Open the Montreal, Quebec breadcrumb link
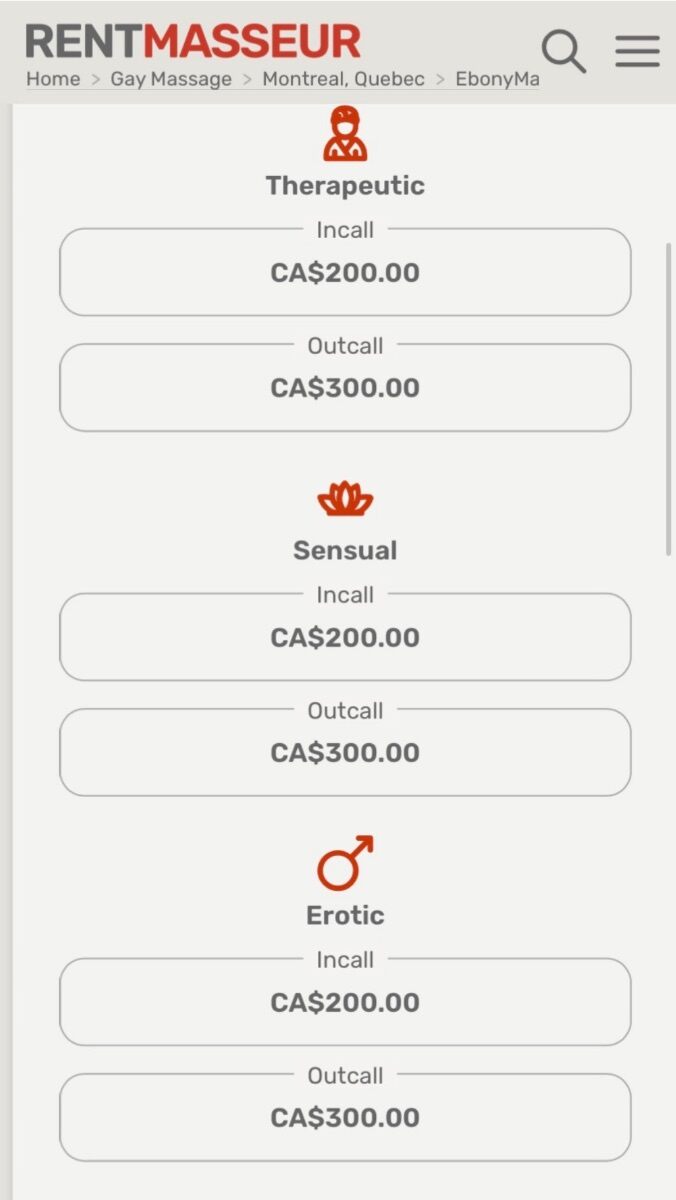The height and width of the screenshot is (1200, 676). coord(343,79)
